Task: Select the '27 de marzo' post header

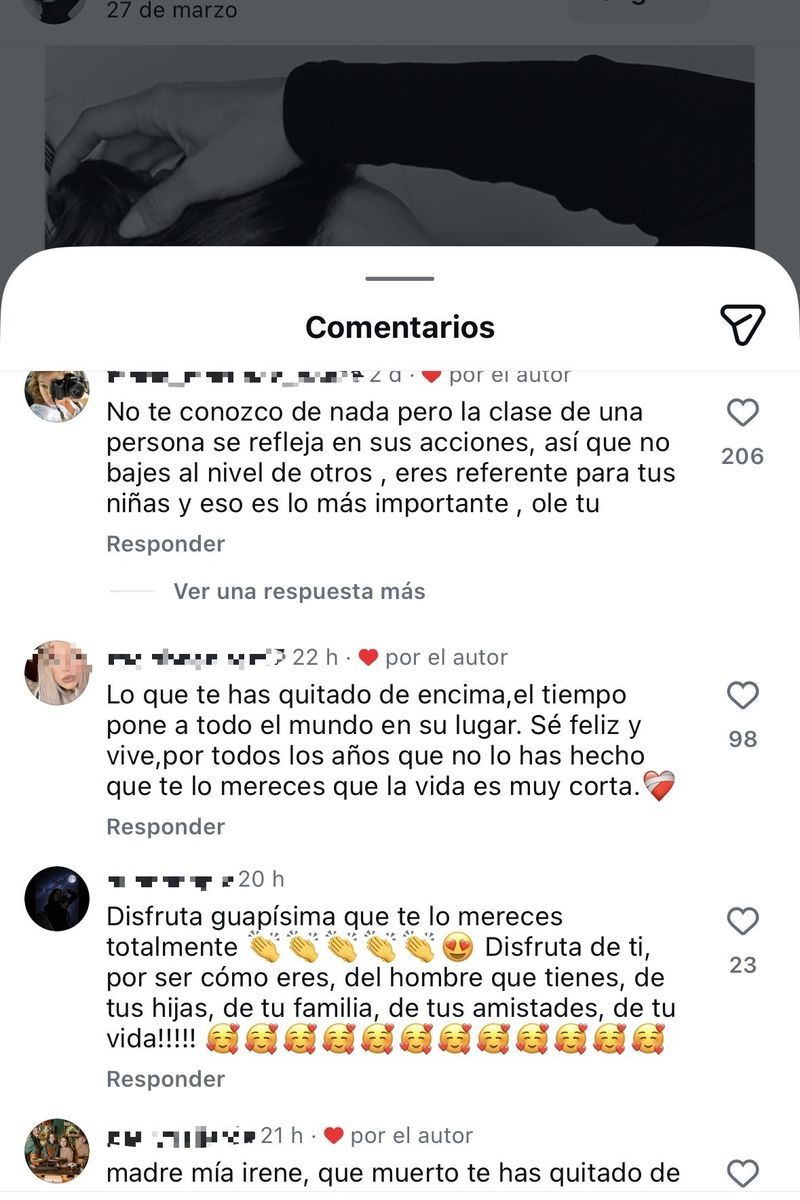Action: (169, 12)
